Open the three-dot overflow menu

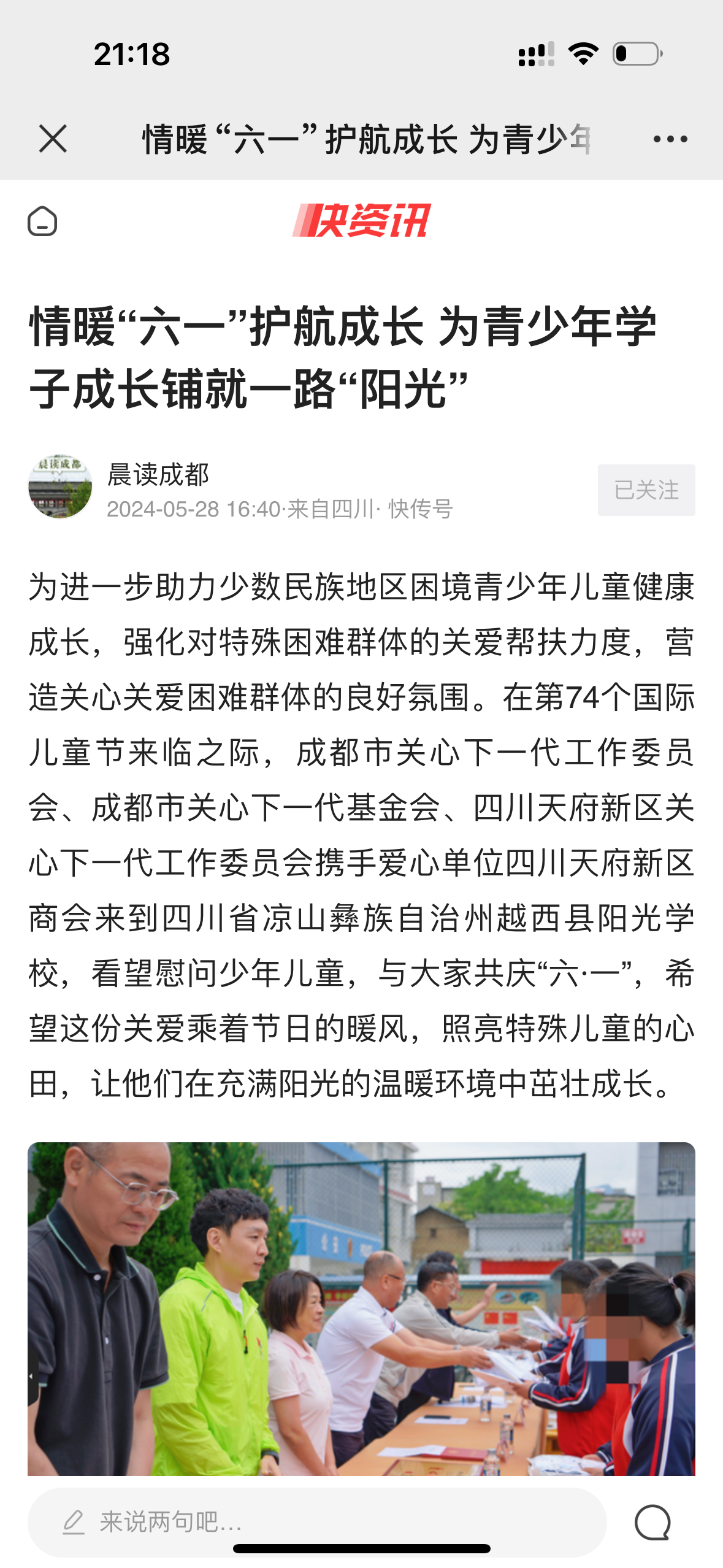pos(670,139)
